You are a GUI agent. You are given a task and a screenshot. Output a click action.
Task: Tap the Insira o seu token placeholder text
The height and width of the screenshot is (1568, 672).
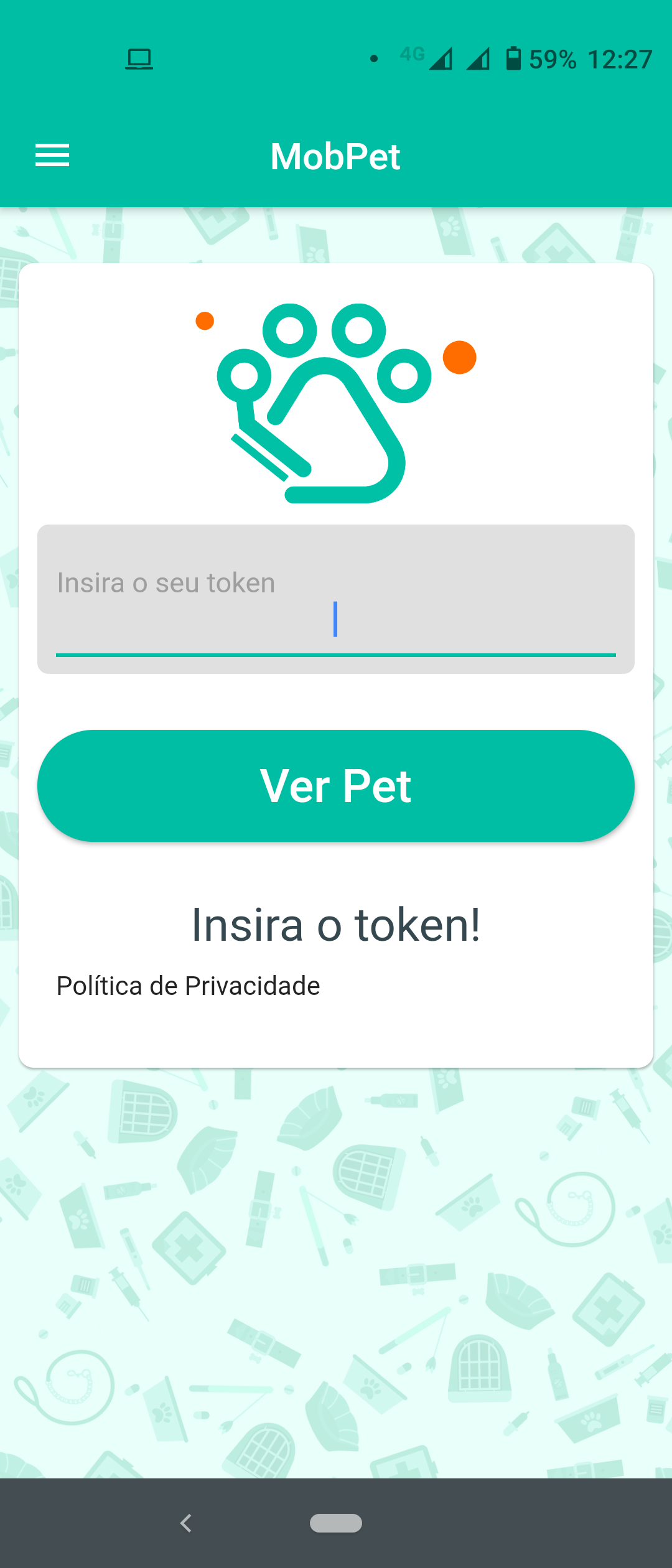166,582
